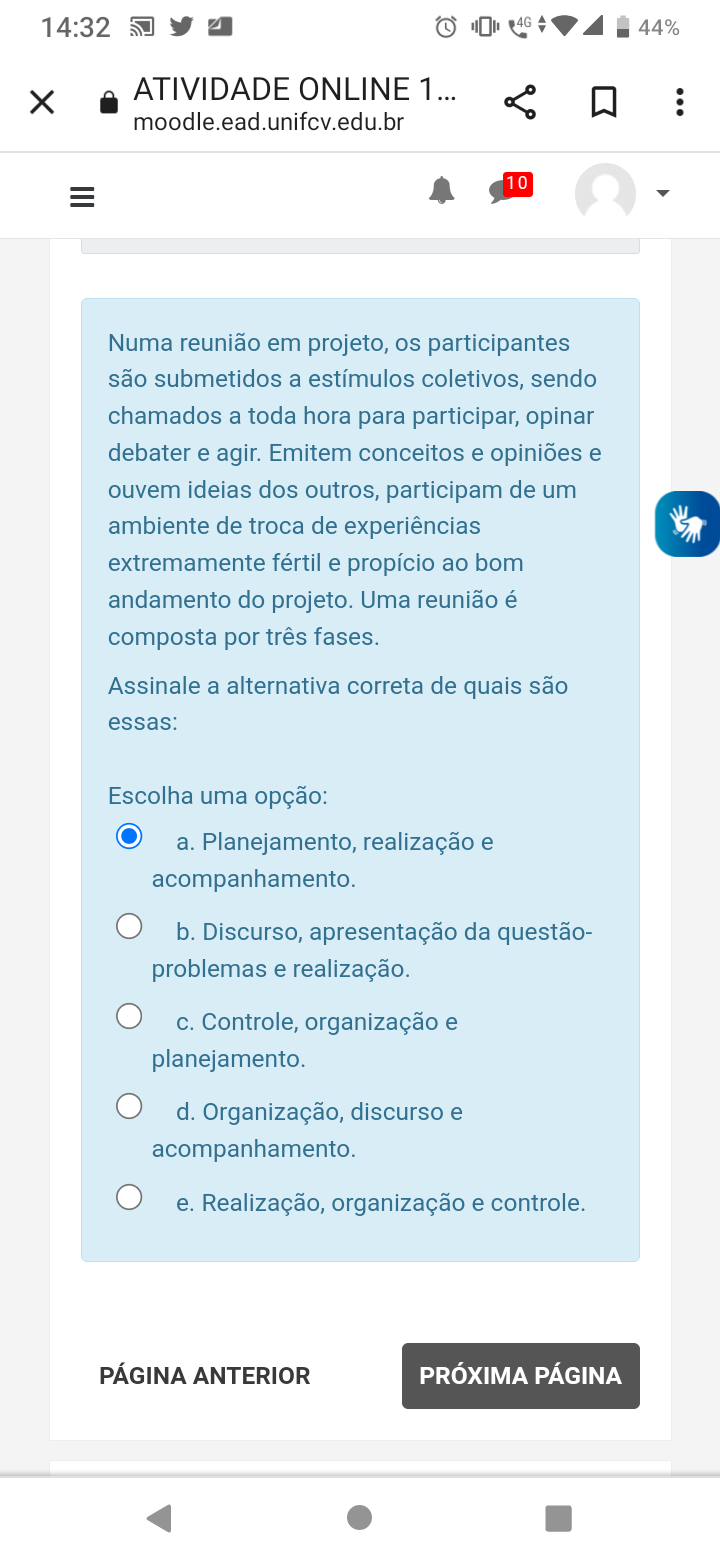
Task: Continue to Próxima Página
Action: [x=520, y=1376]
